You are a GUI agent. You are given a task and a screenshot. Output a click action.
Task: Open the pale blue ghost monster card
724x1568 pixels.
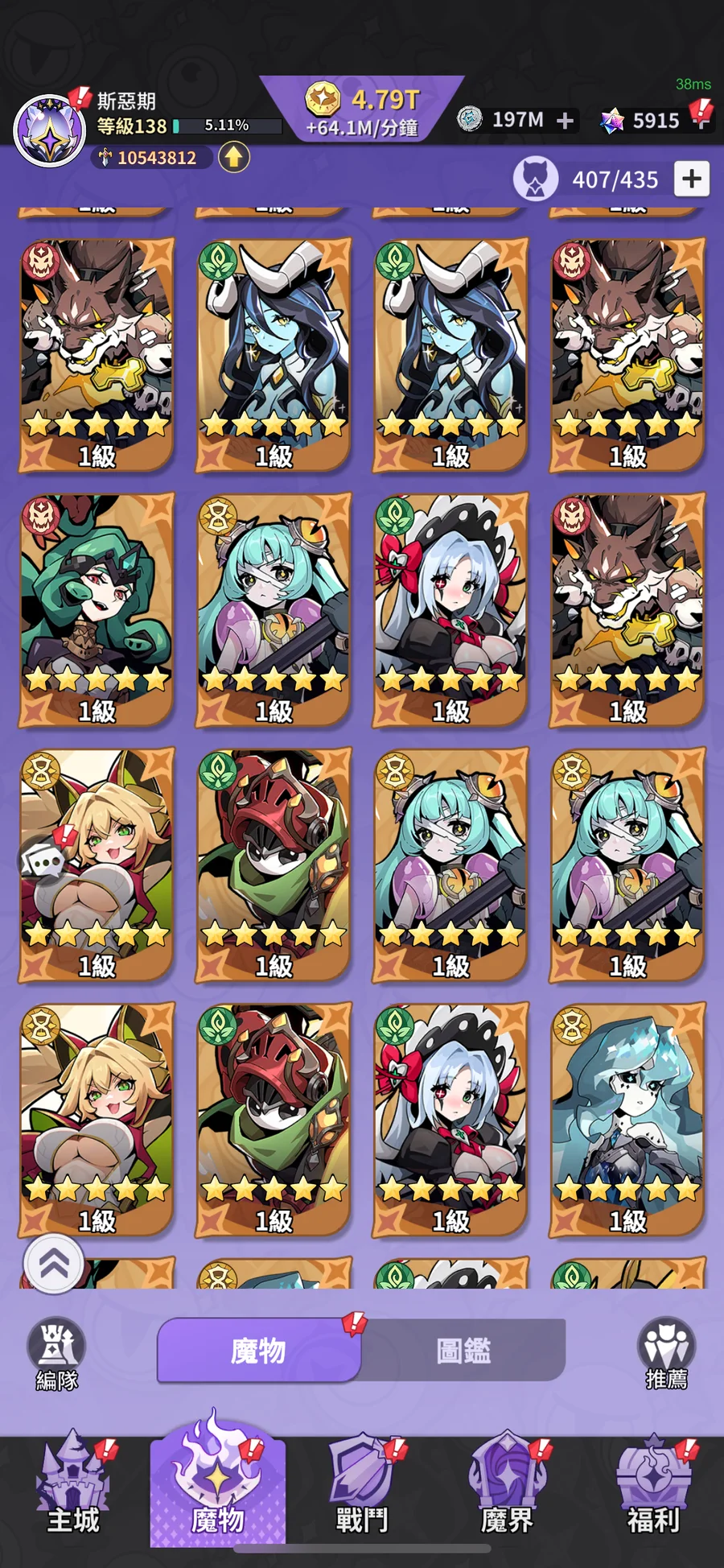[x=627, y=1119]
